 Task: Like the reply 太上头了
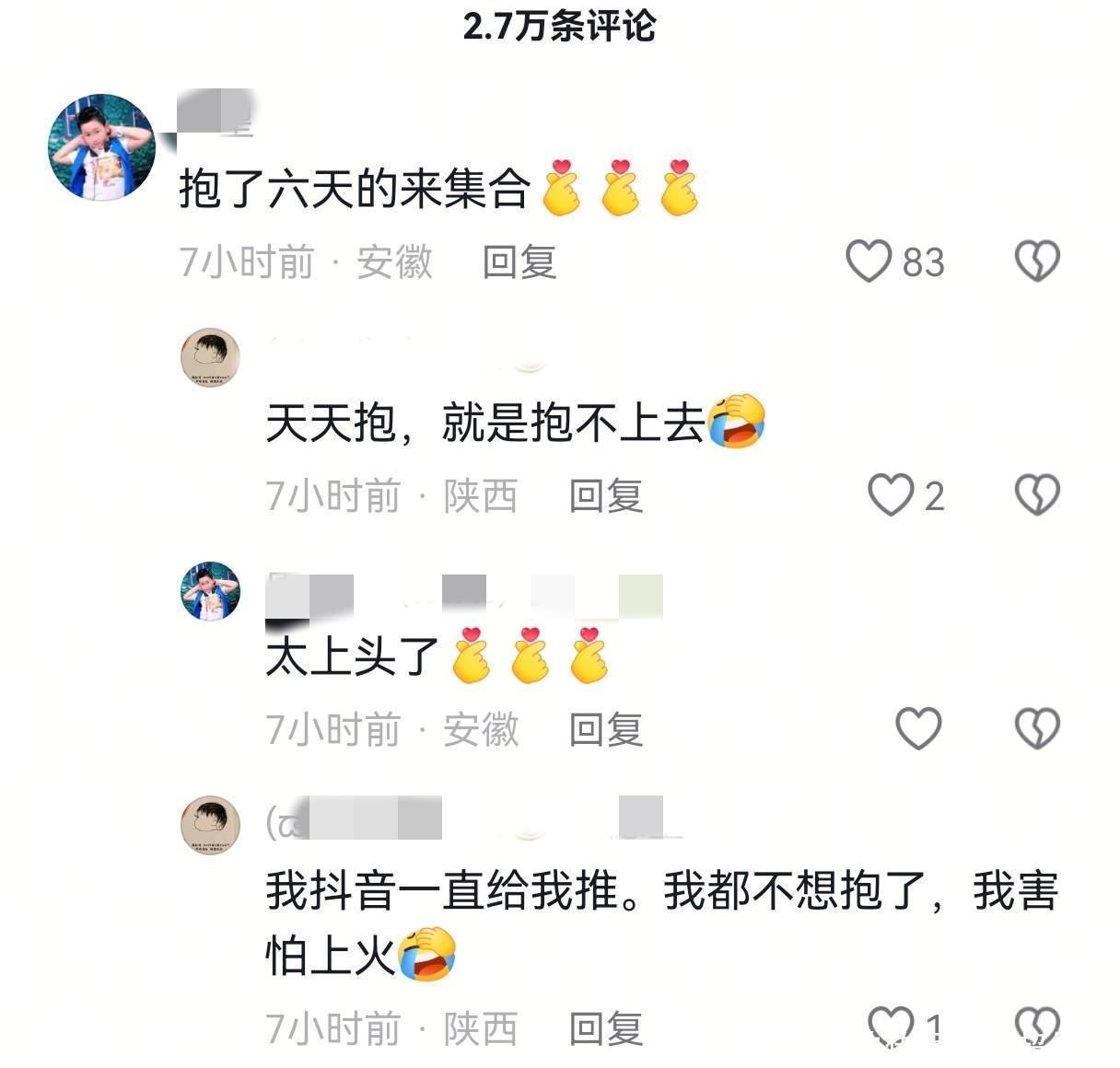pyautogui.click(x=918, y=729)
